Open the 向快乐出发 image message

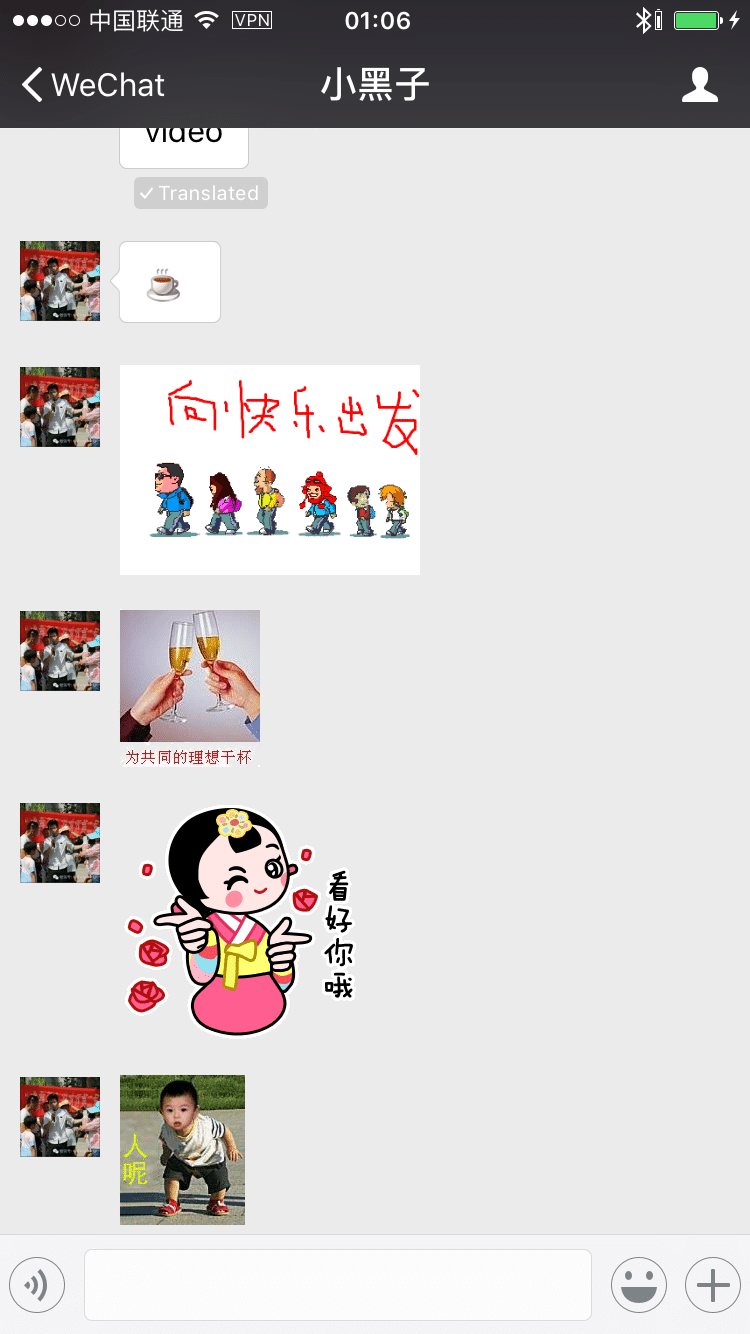269,469
